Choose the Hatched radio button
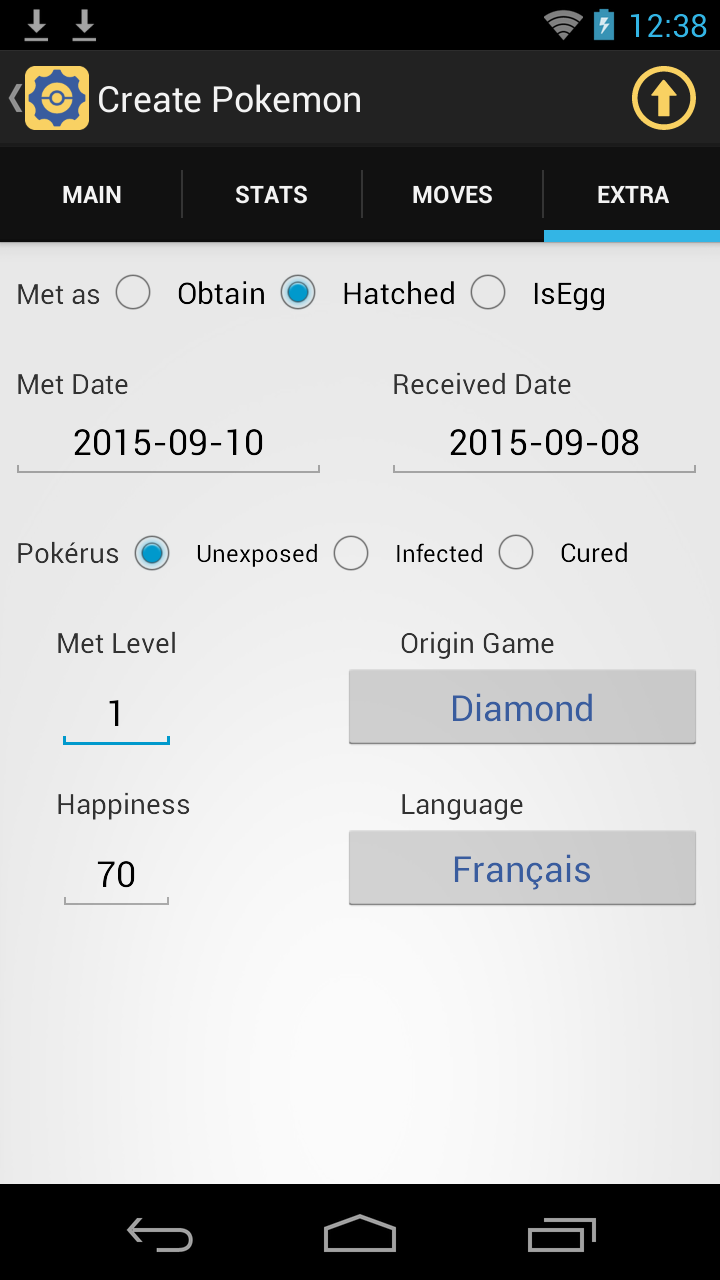 click(x=298, y=293)
